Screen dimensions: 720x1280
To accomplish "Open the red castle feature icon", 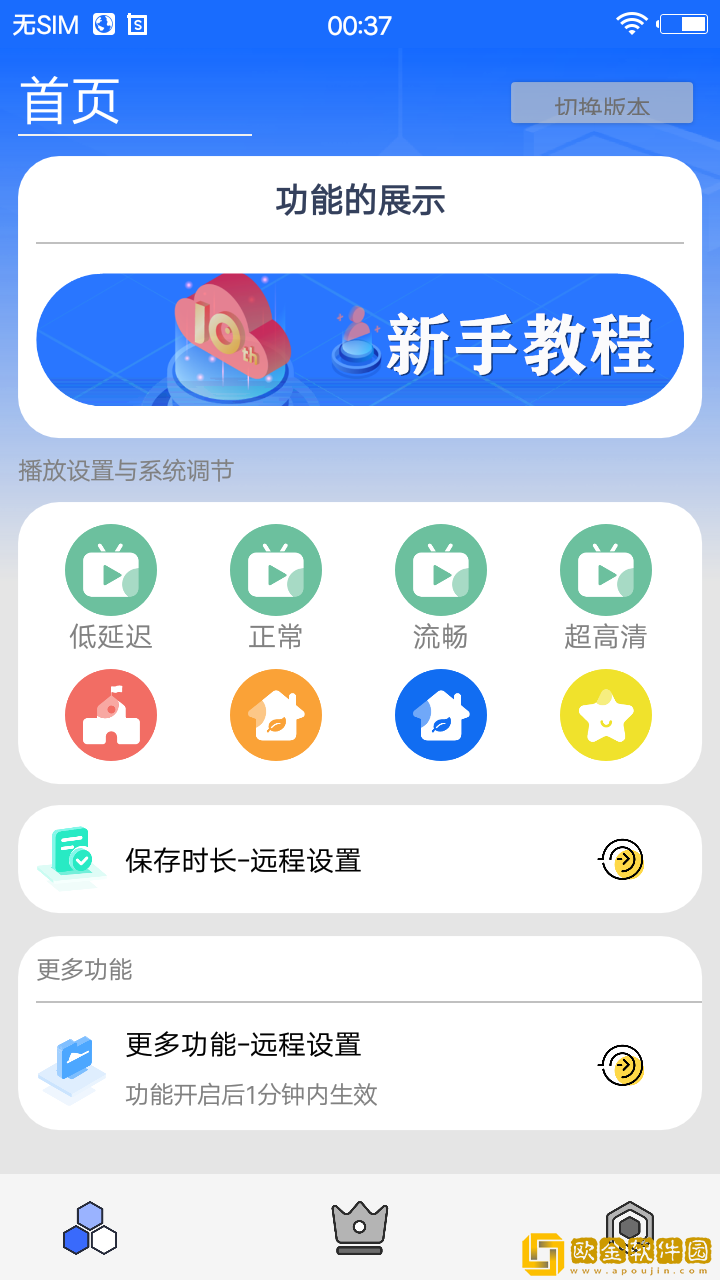I will pos(111,715).
